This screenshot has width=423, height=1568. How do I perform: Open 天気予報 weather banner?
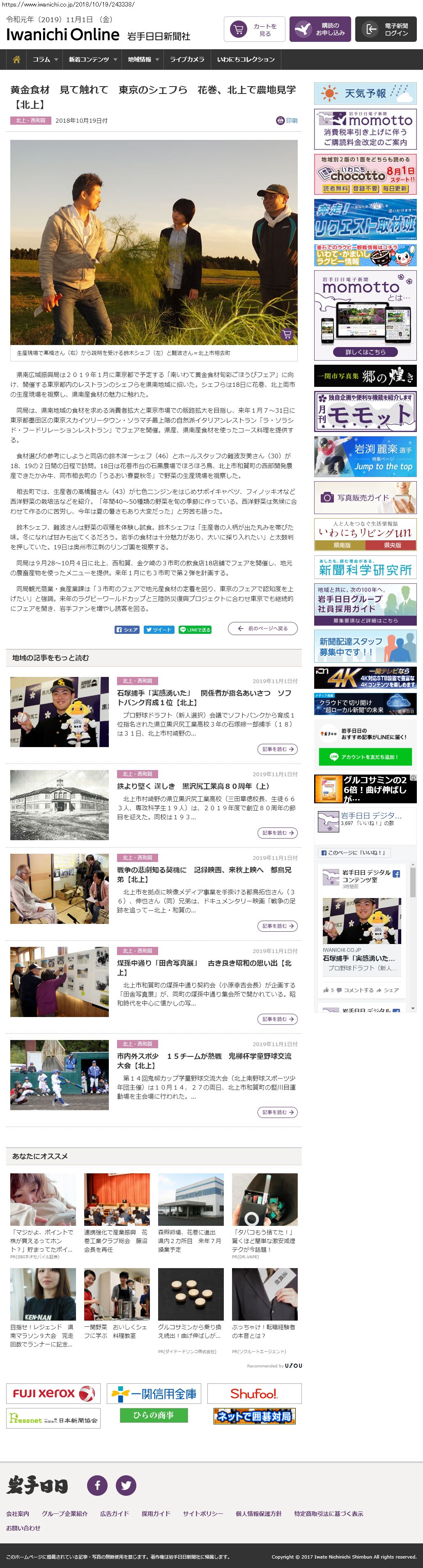(365, 93)
